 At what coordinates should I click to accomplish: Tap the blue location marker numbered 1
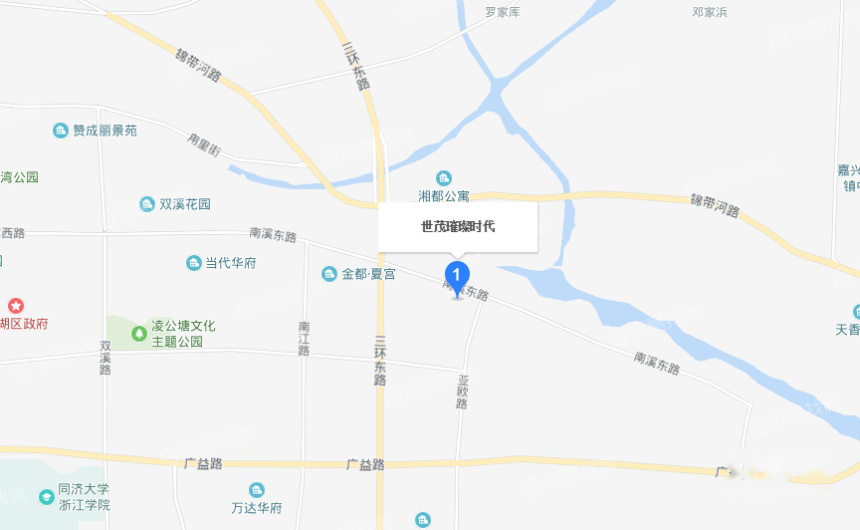(457, 275)
